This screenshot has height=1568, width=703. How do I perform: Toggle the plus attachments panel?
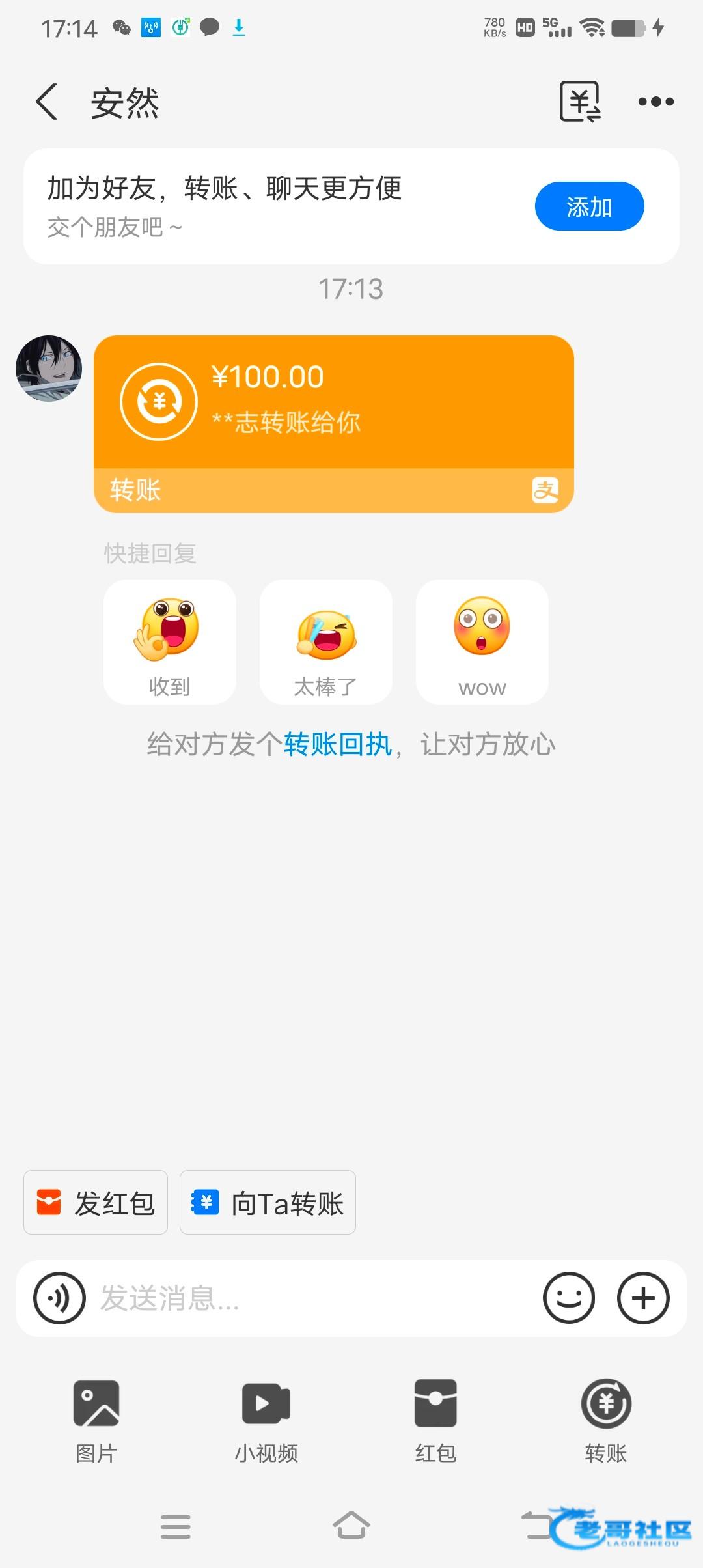[x=643, y=1298]
